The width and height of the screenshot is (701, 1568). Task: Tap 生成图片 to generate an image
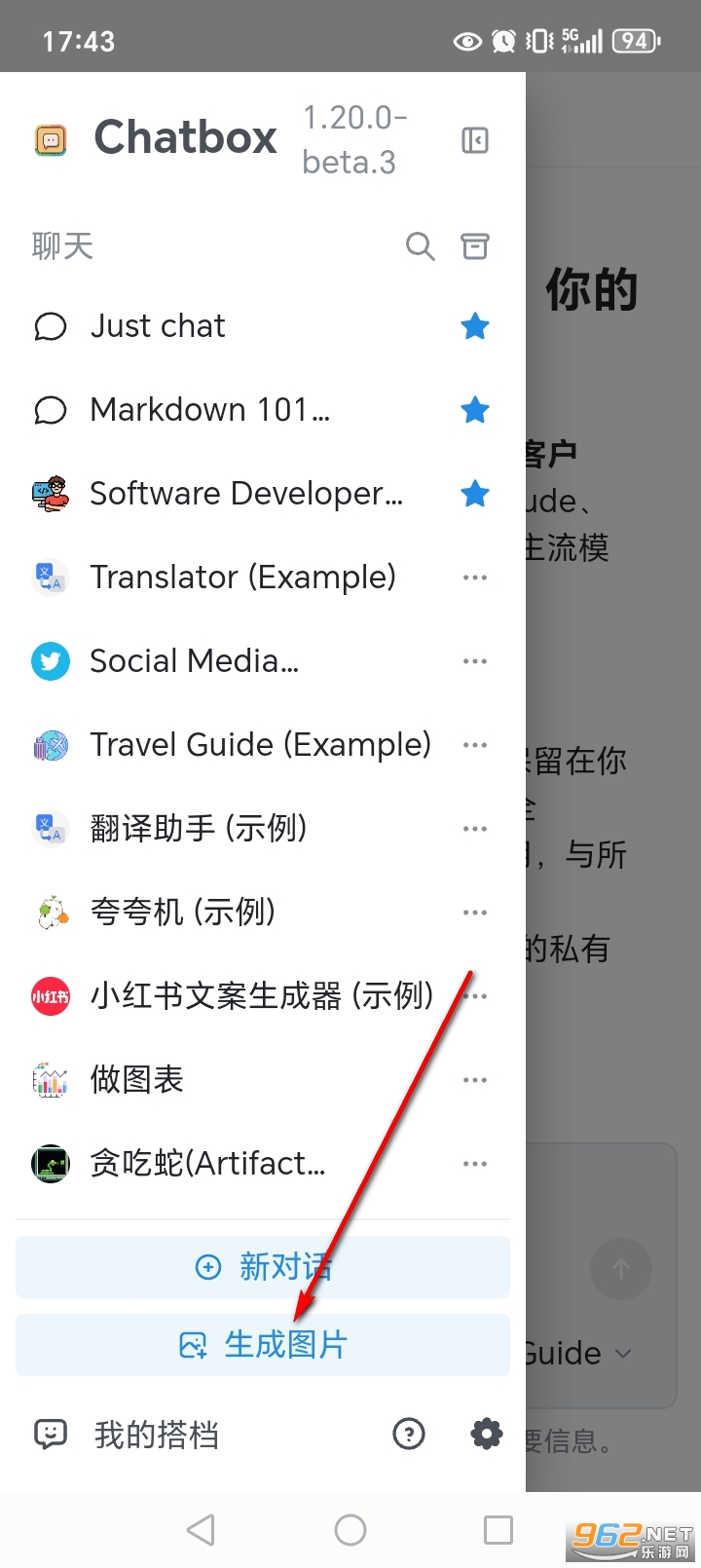pyautogui.click(x=263, y=1345)
